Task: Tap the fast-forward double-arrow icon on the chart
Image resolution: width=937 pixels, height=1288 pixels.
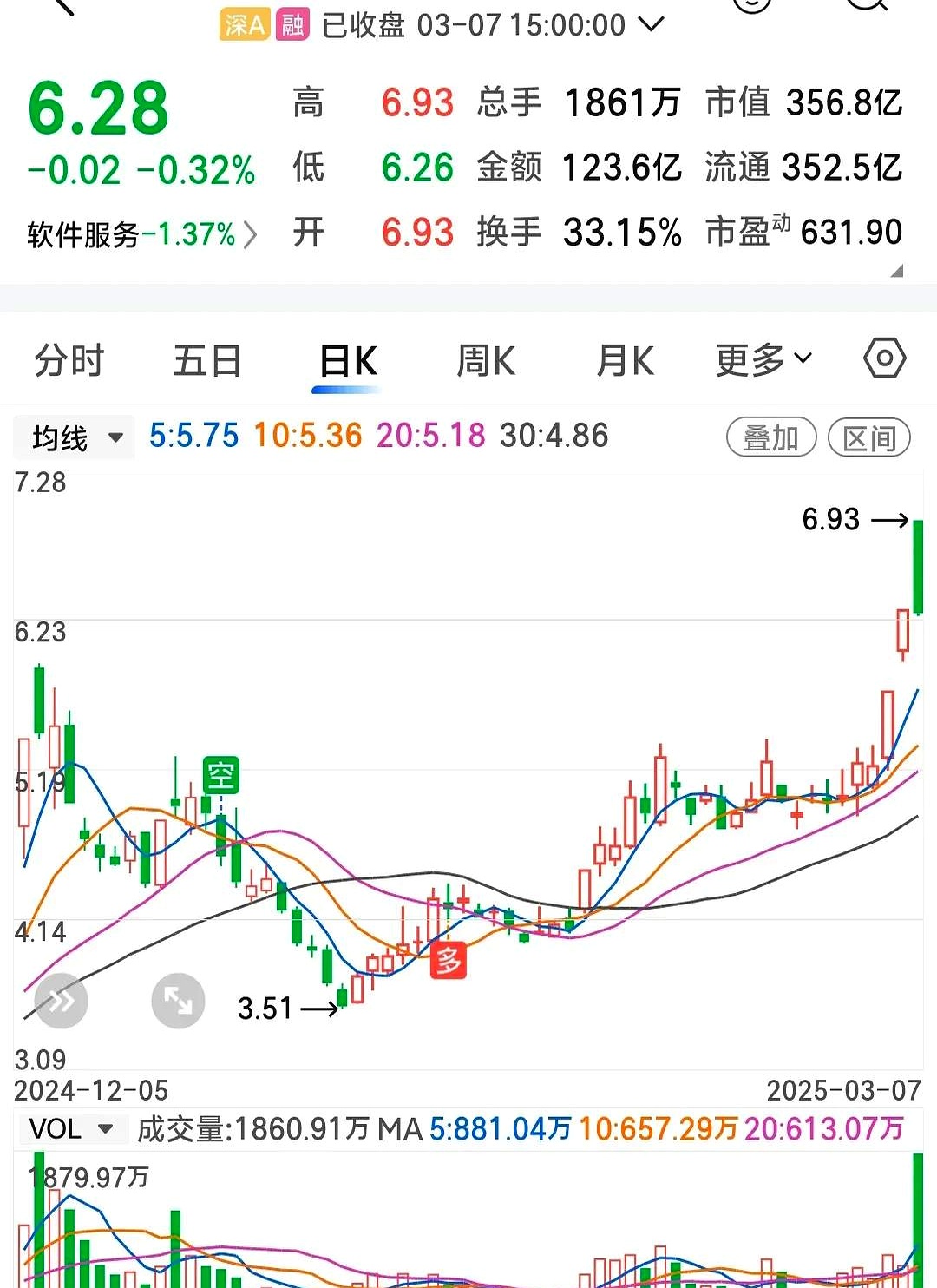Action: [x=61, y=1001]
